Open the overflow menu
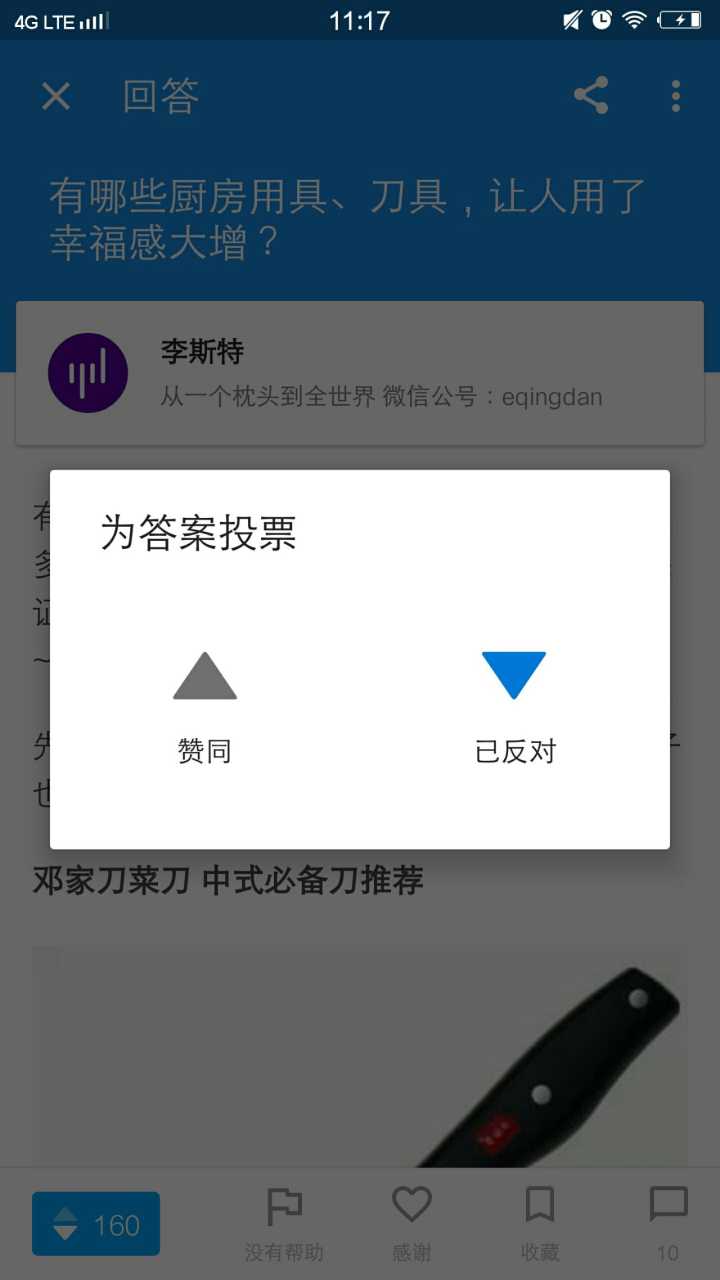 pos(676,96)
